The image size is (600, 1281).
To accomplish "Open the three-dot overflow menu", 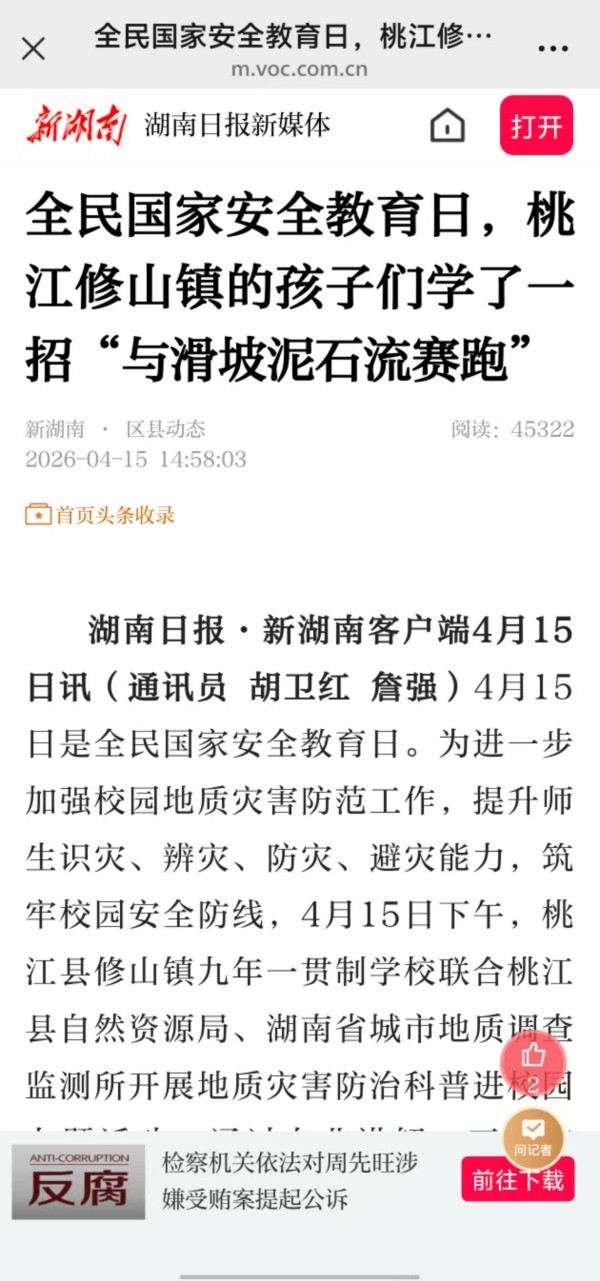I will coord(553,47).
